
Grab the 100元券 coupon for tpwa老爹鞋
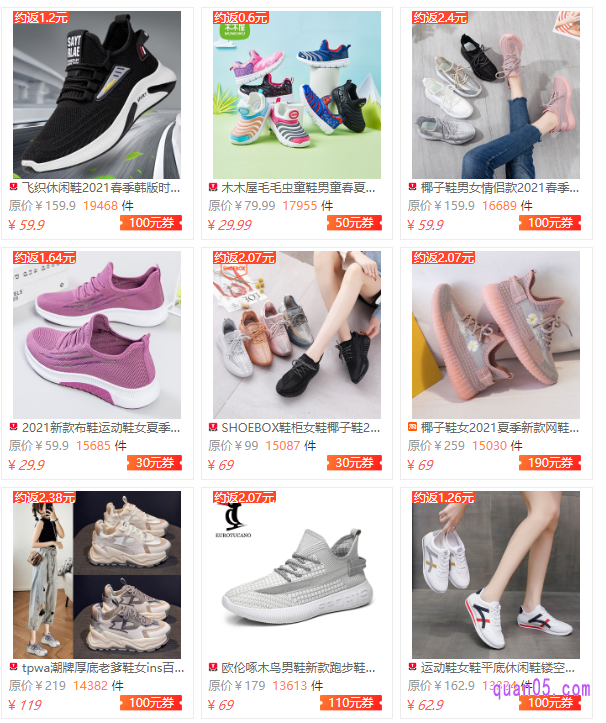152,703
